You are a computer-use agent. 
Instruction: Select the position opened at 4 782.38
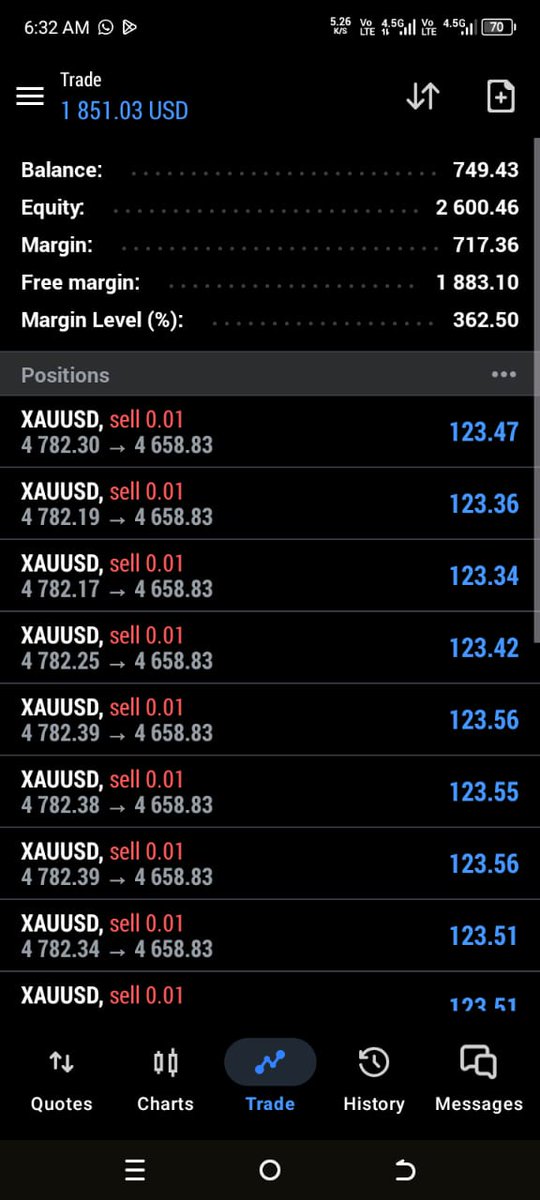pos(270,792)
